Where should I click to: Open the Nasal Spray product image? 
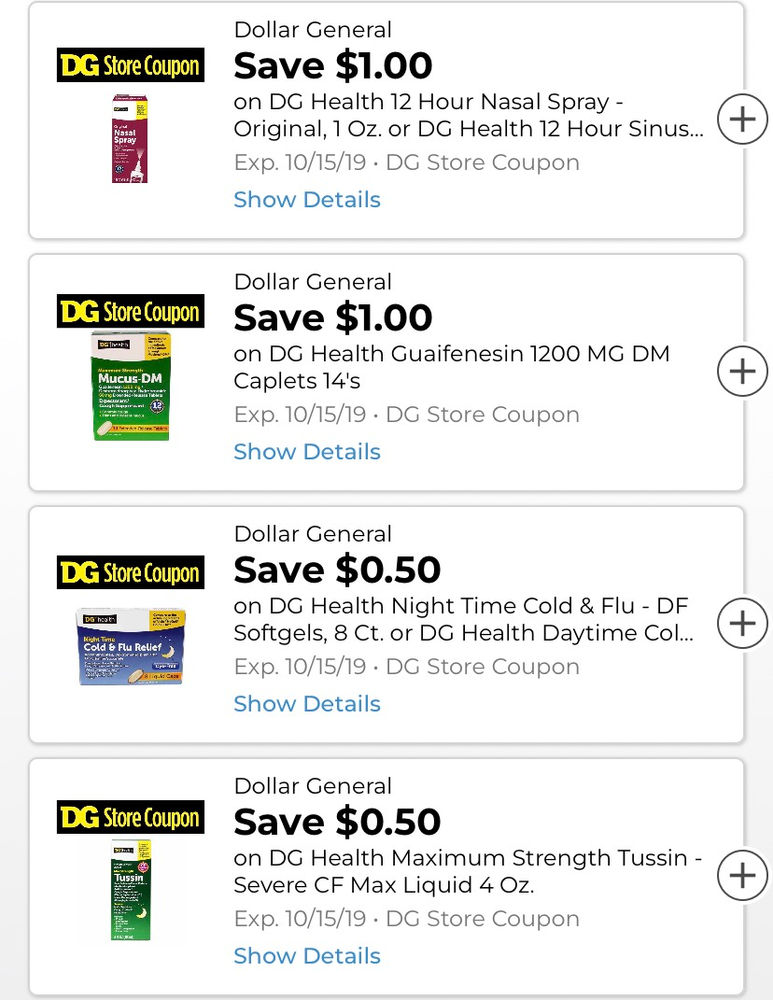[130, 138]
